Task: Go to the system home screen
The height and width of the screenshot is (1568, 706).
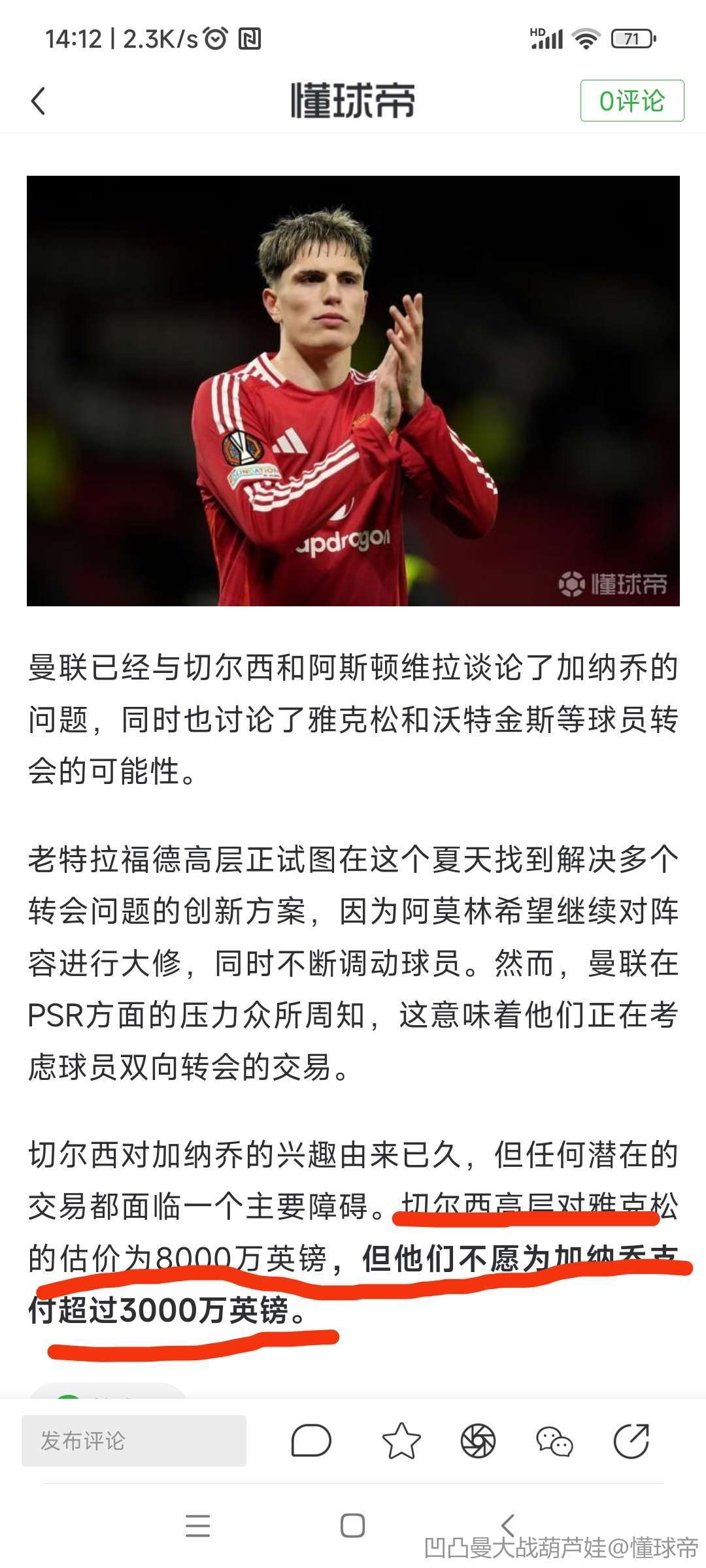Action: [352, 1526]
